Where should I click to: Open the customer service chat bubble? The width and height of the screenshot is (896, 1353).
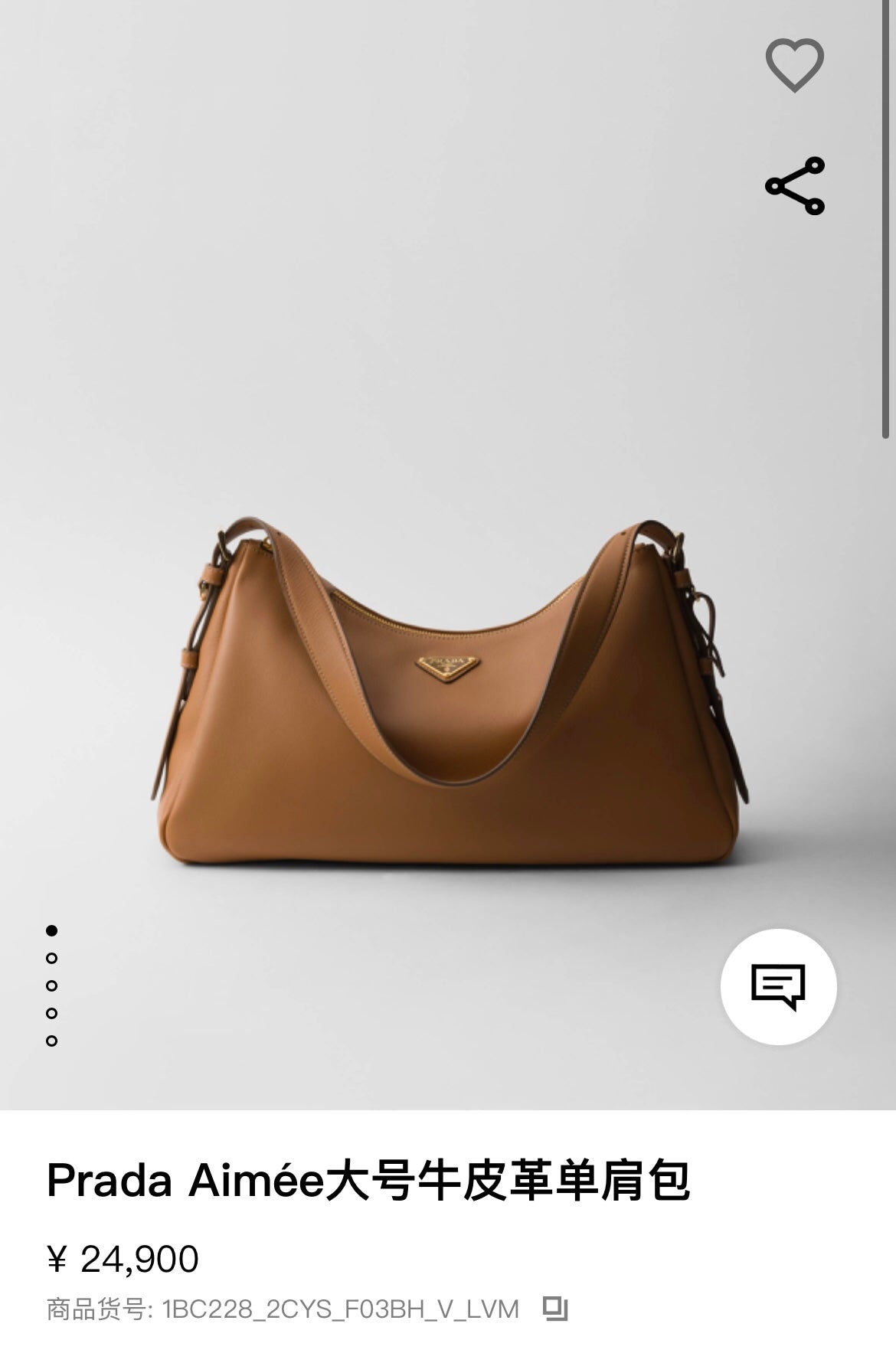[x=778, y=986]
